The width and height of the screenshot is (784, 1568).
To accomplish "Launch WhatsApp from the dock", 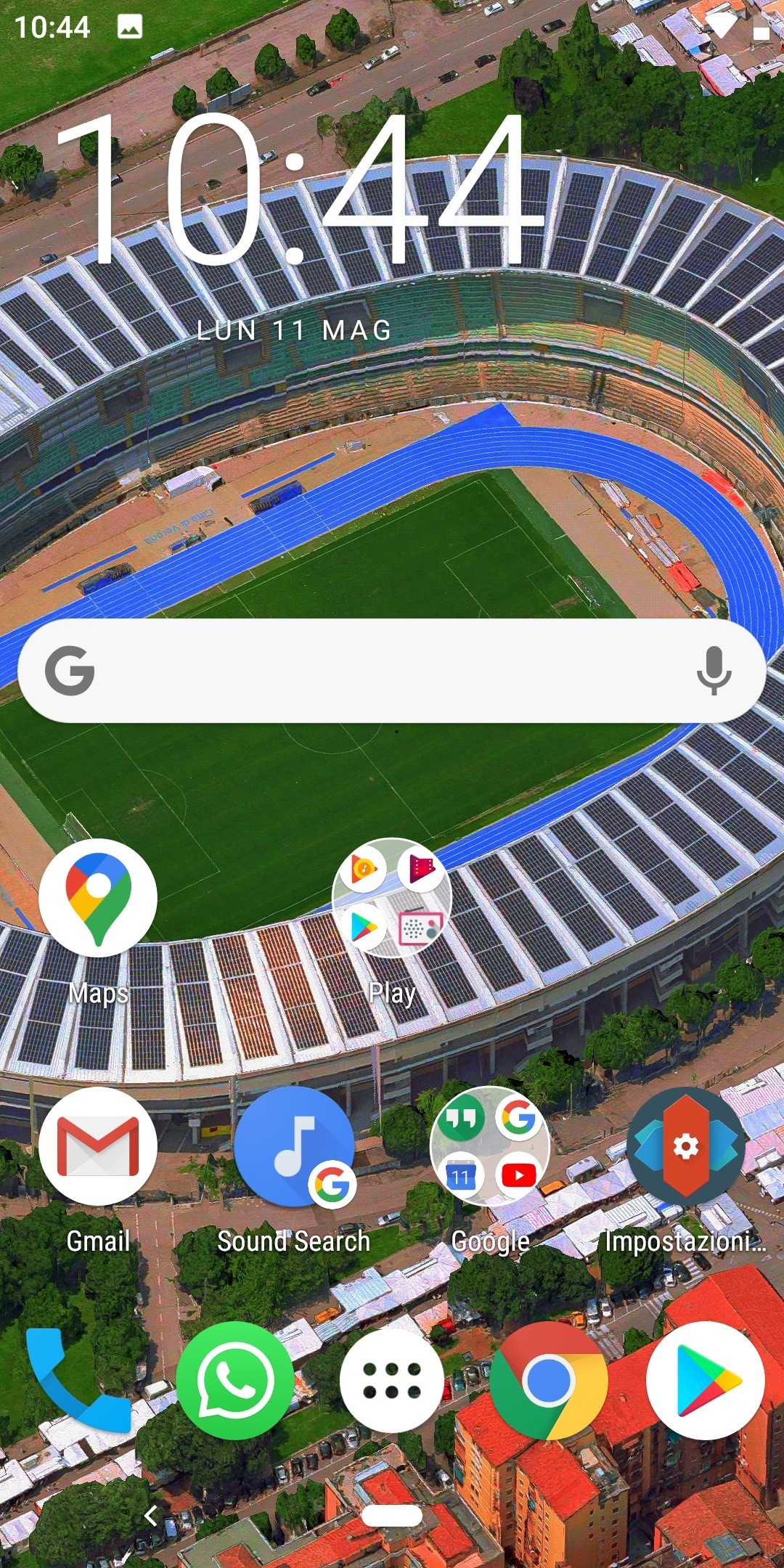I will (235, 1380).
